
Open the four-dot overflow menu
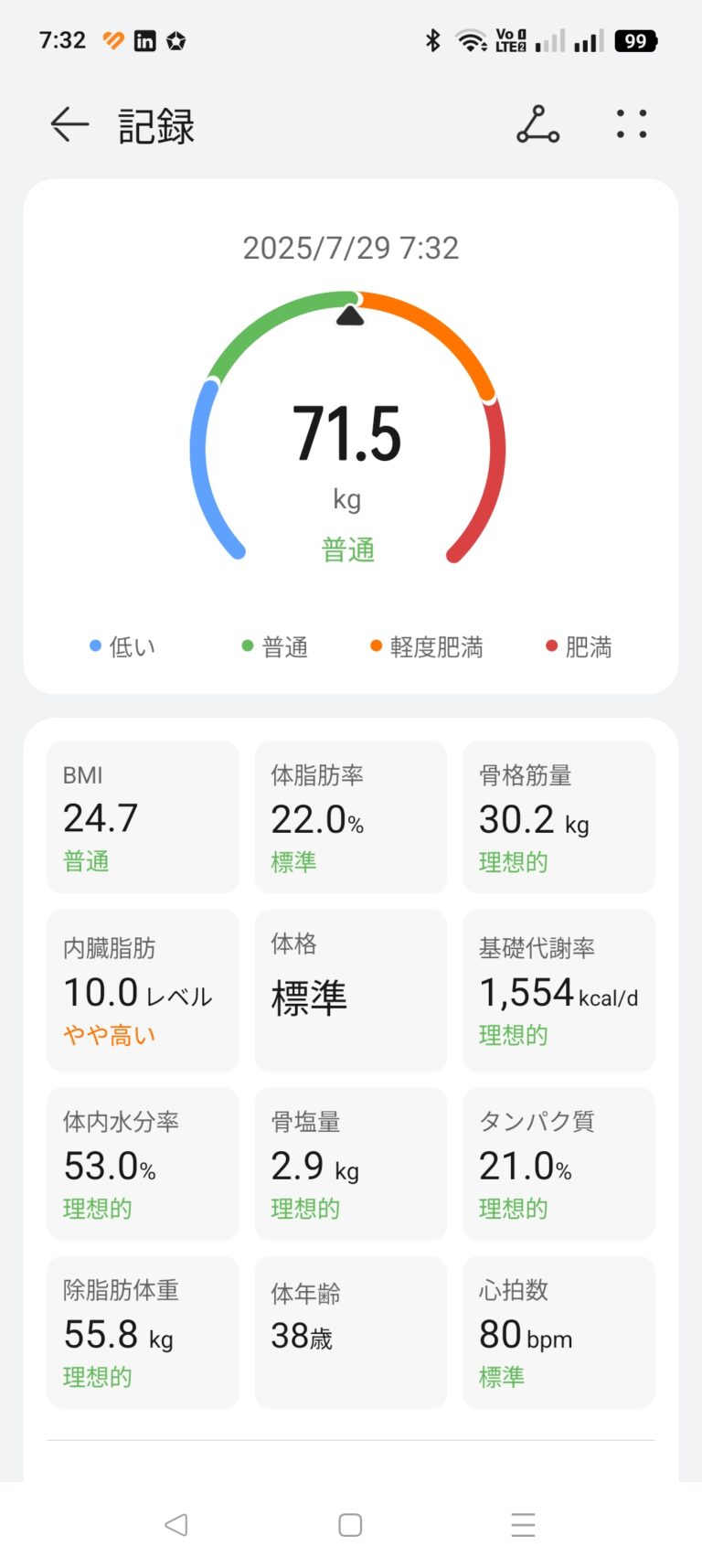point(632,124)
